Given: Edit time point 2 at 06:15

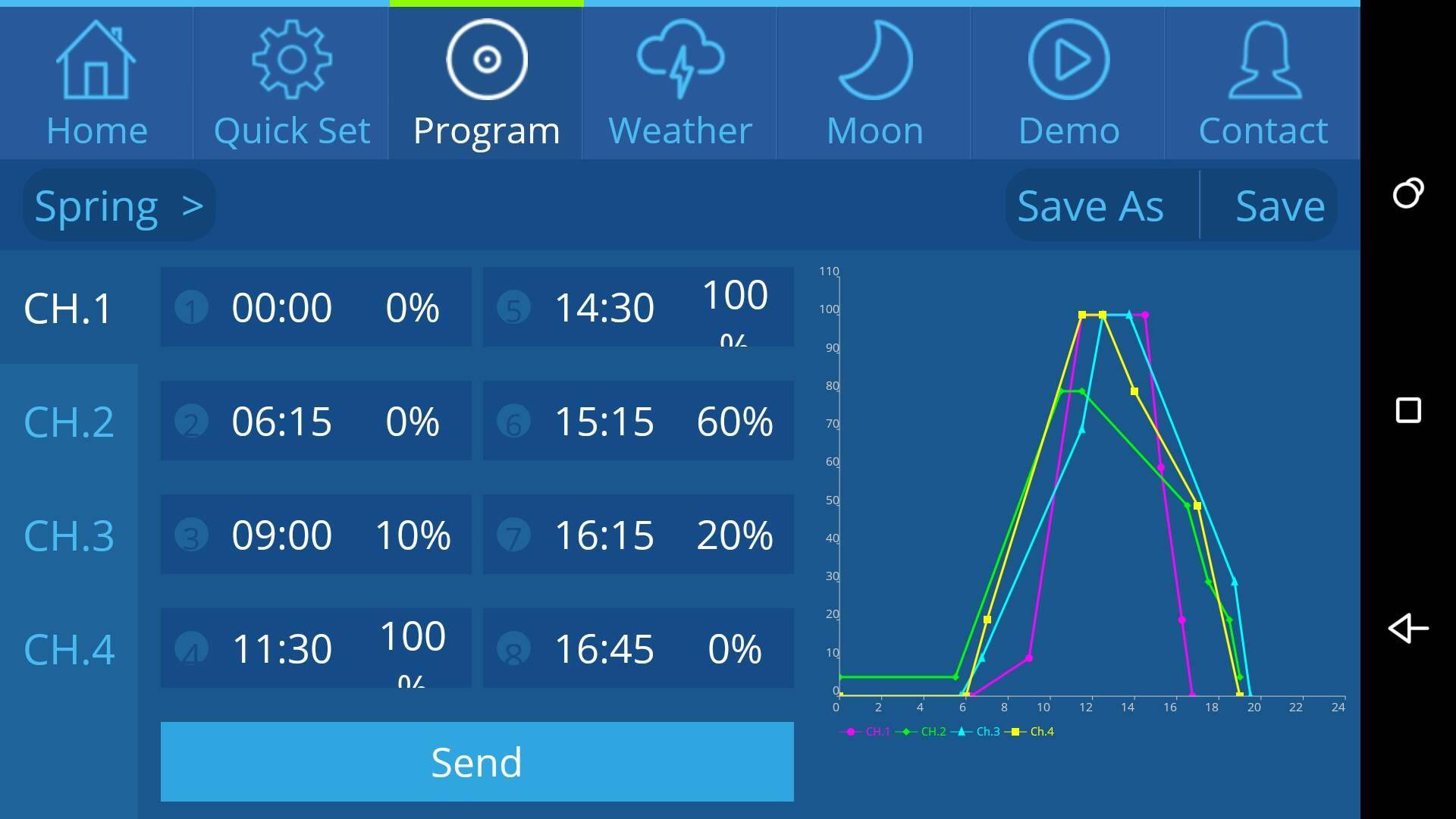Looking at the screenshot, I should 315,421.
